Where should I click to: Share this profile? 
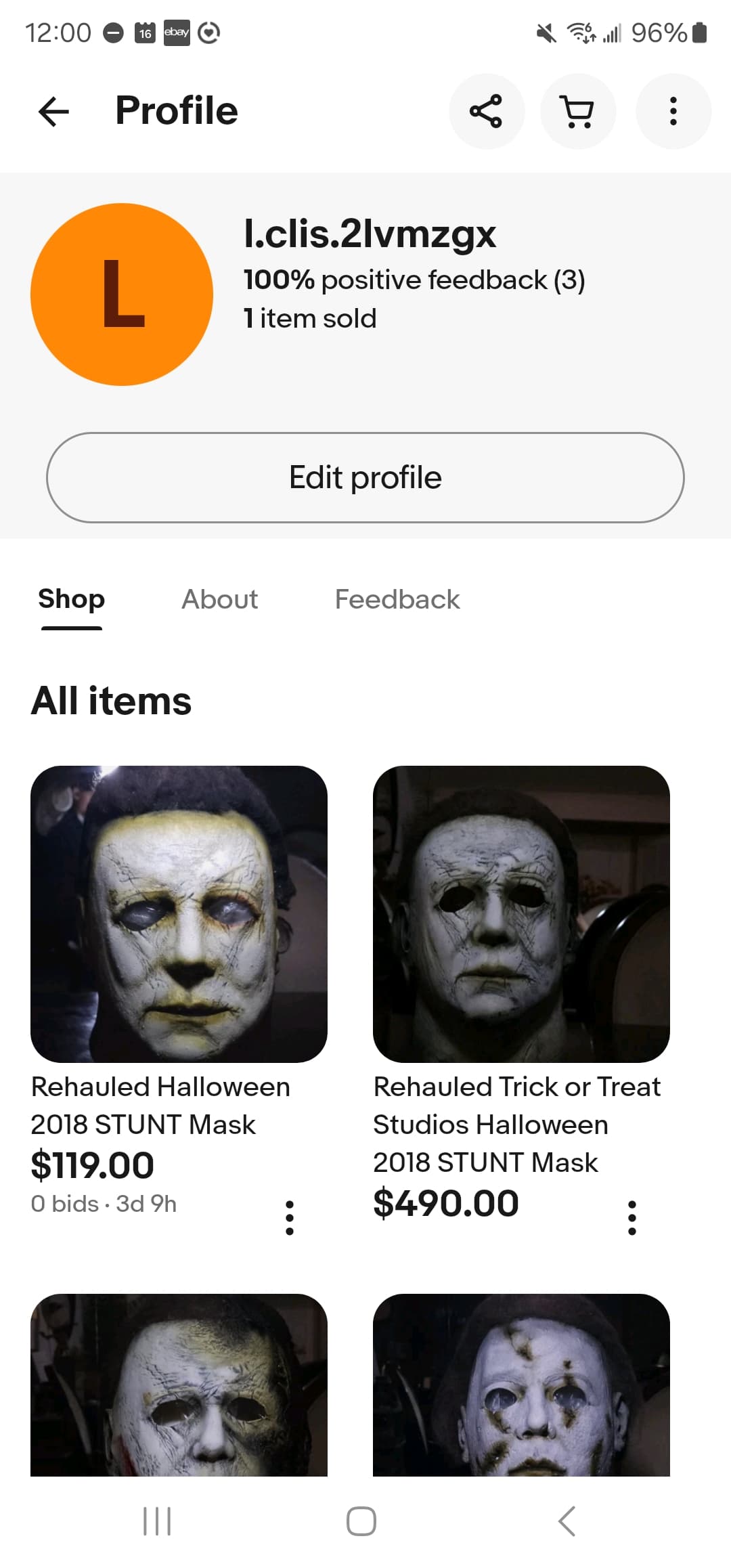coord(486,111)
